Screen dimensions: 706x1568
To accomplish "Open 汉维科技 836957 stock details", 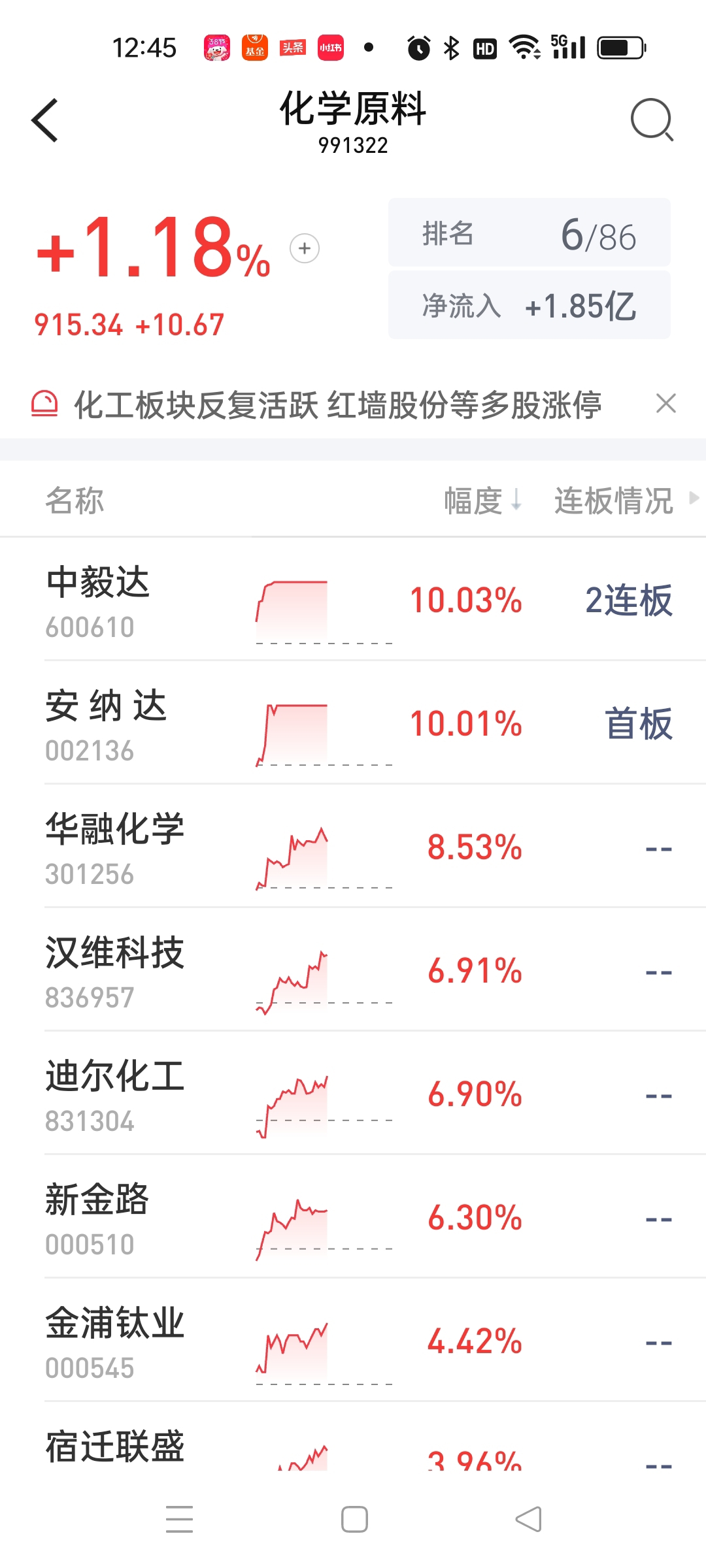I will pyautogui.click(x=353, y=970).
